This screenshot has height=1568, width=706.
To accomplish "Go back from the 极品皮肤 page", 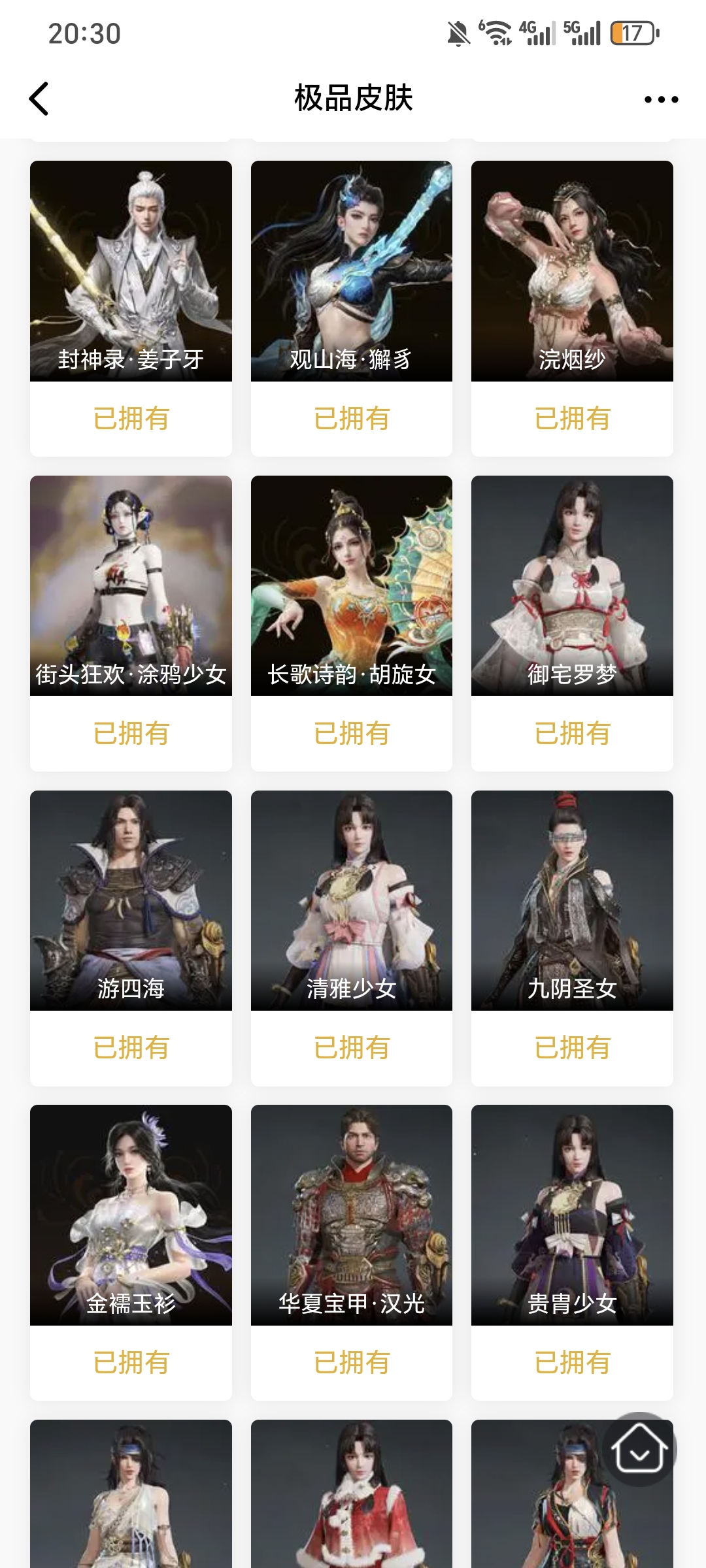I will coord(39,99).
